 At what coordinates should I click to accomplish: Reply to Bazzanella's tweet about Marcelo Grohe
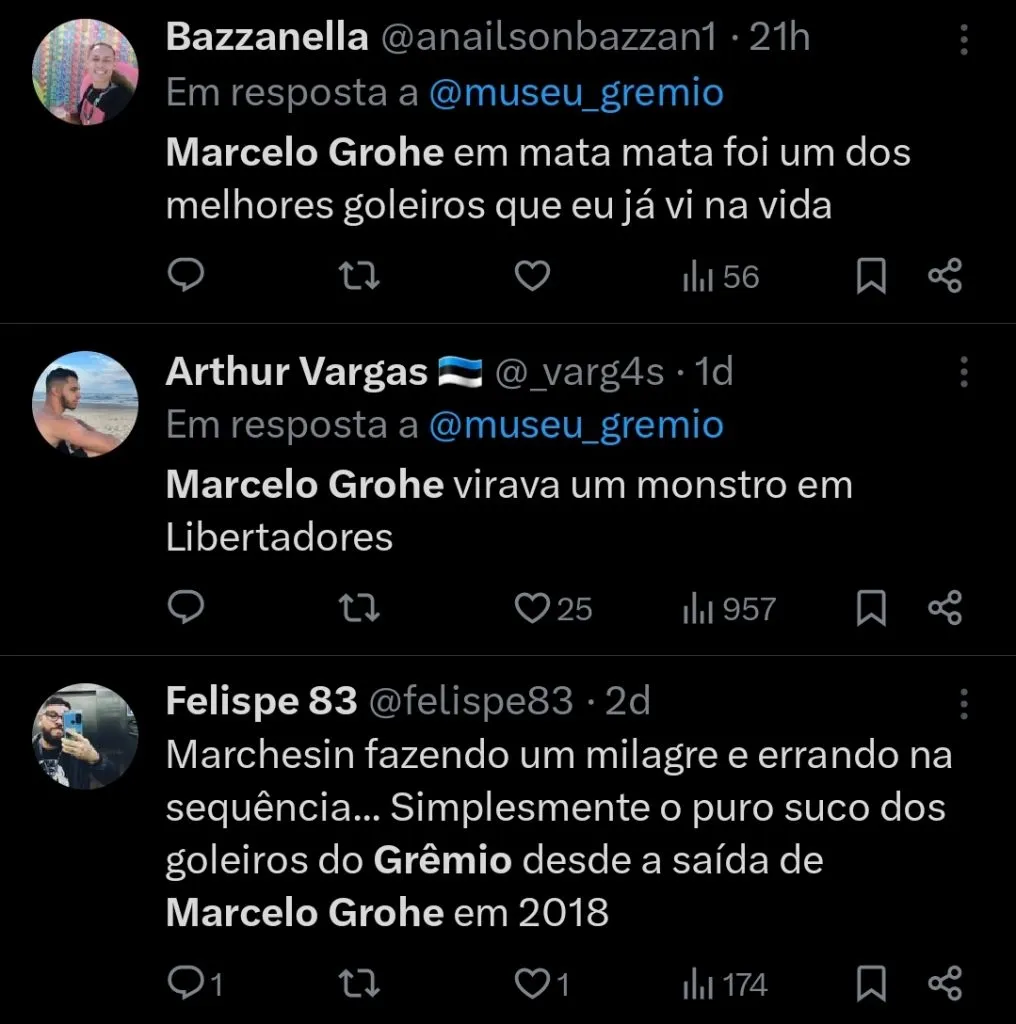pos(184,275)
